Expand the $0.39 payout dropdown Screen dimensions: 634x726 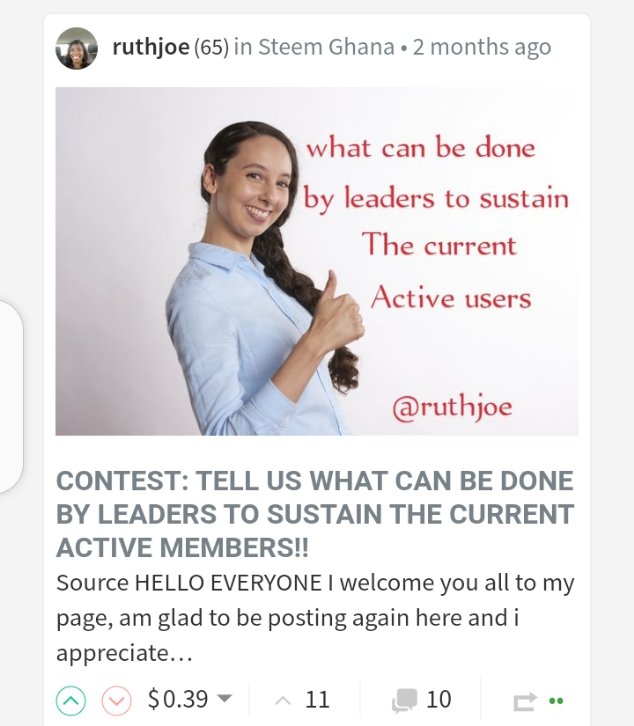(x=225, y=699)
